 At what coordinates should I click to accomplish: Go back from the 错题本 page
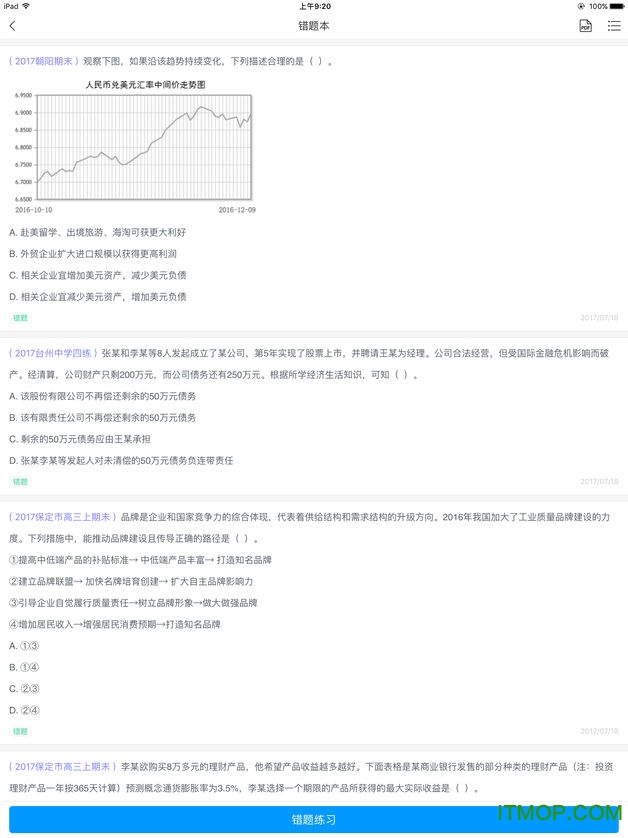point(13,26)
